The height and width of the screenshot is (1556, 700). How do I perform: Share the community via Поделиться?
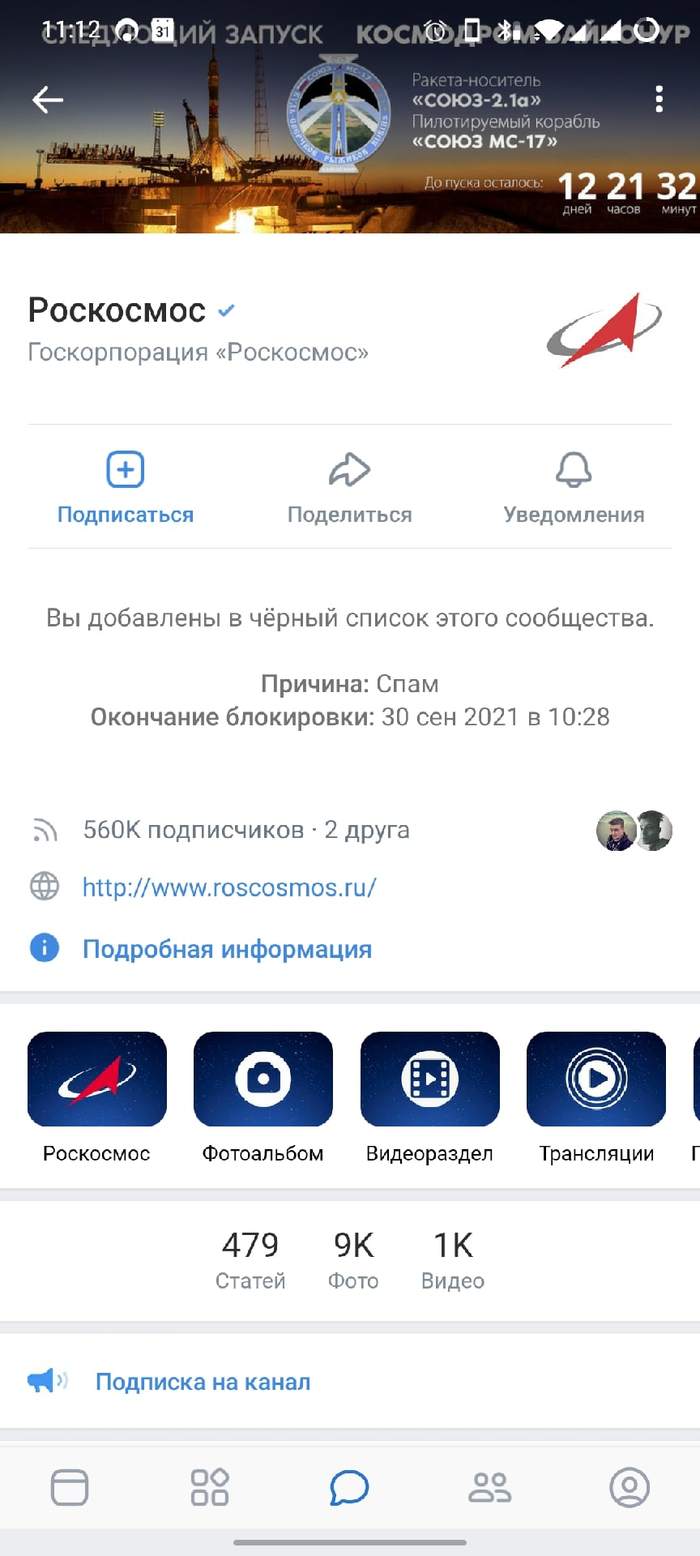coord(349,488)
